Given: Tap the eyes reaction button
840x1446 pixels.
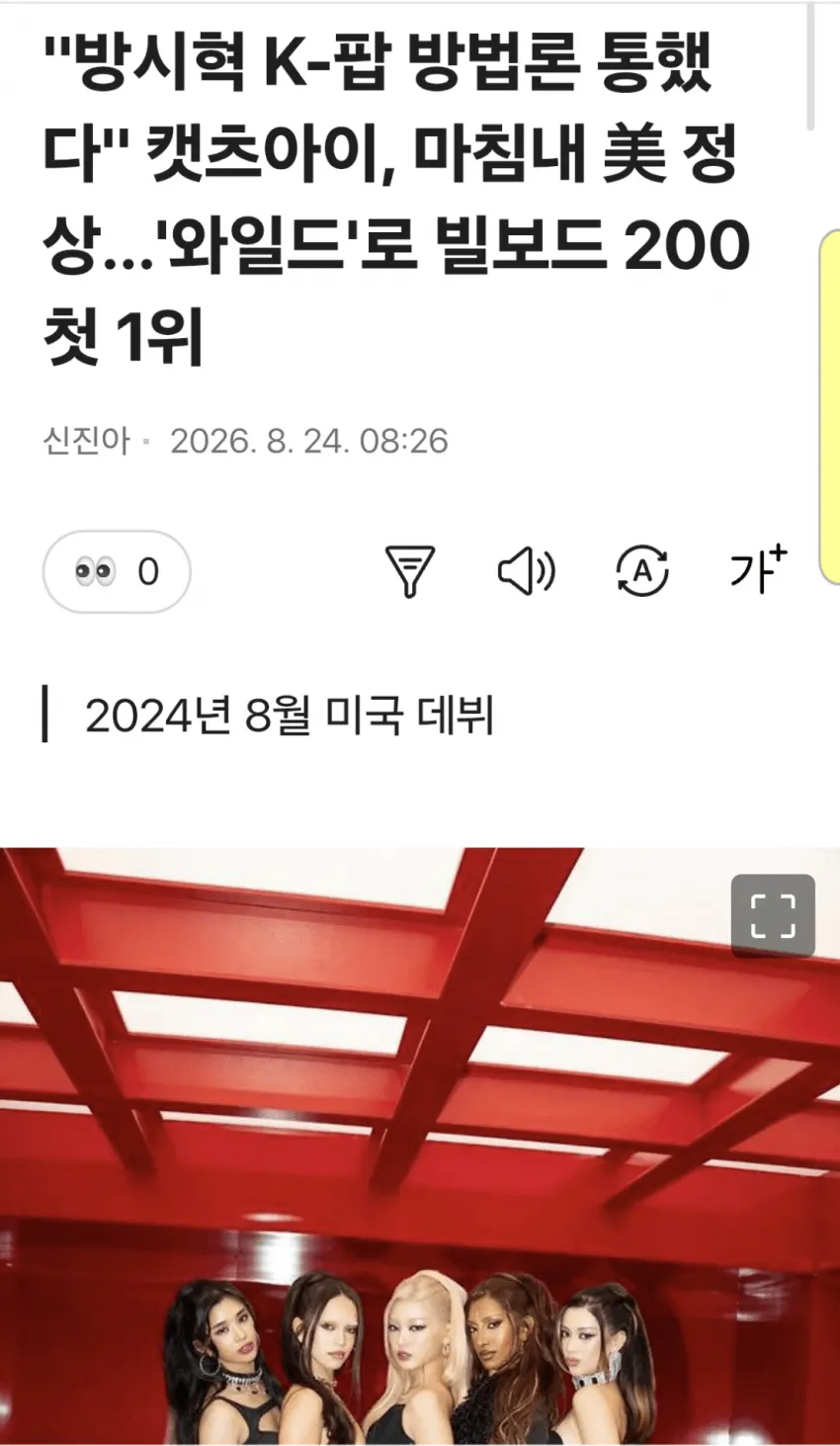Looking at the screenshot, I should point(117,571).
